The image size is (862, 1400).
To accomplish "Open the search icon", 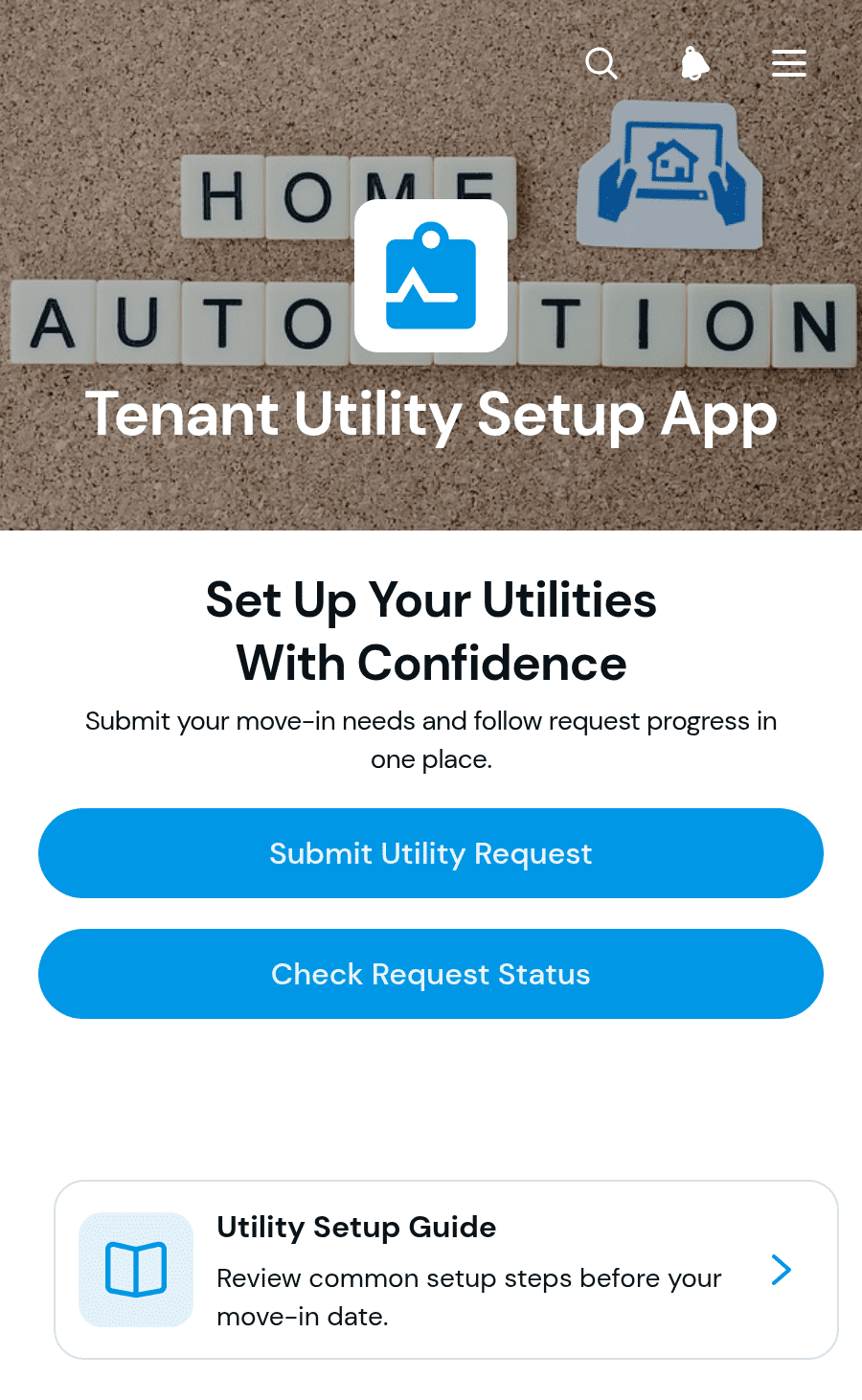I will point(601,64).
